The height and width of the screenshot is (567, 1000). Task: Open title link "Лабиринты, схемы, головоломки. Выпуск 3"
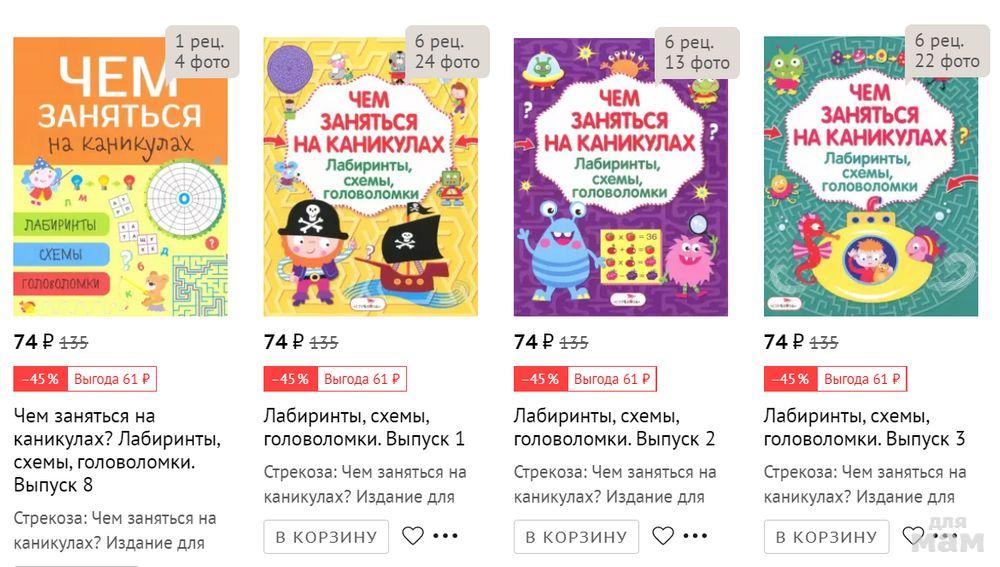[x=864, y=427]
